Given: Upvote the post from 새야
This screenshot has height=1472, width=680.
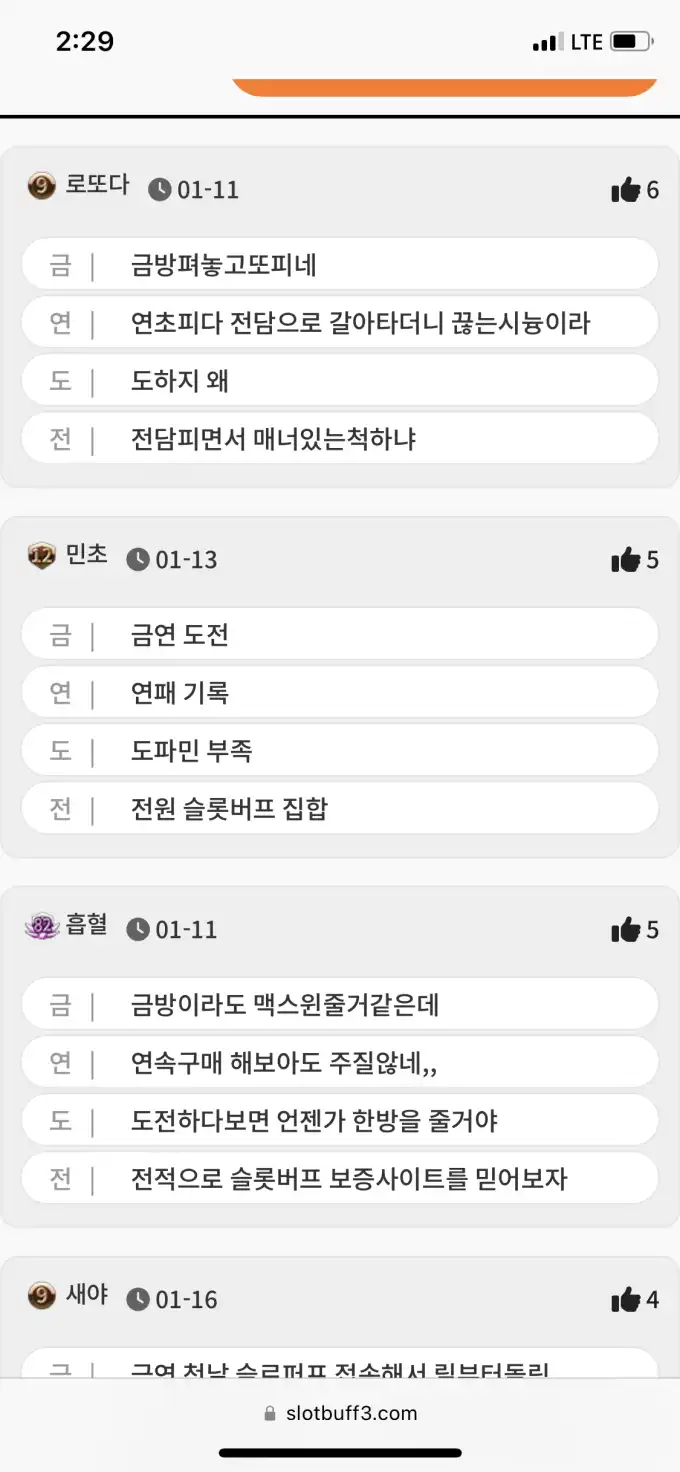Looking at the screenshot, I should pyautogui.click(x=626, y=1299).
